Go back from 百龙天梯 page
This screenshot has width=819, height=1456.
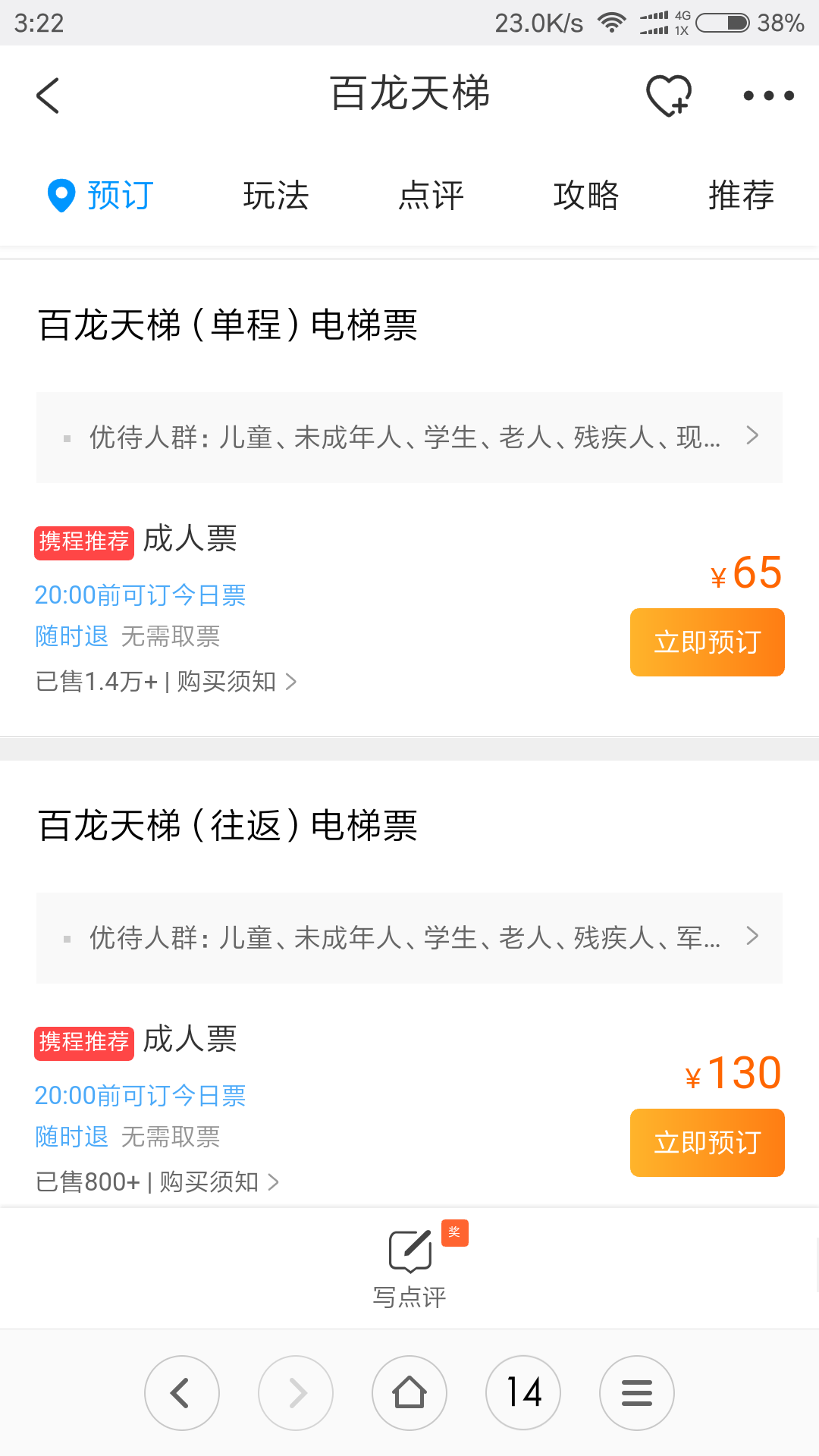(x=48, y=96)
